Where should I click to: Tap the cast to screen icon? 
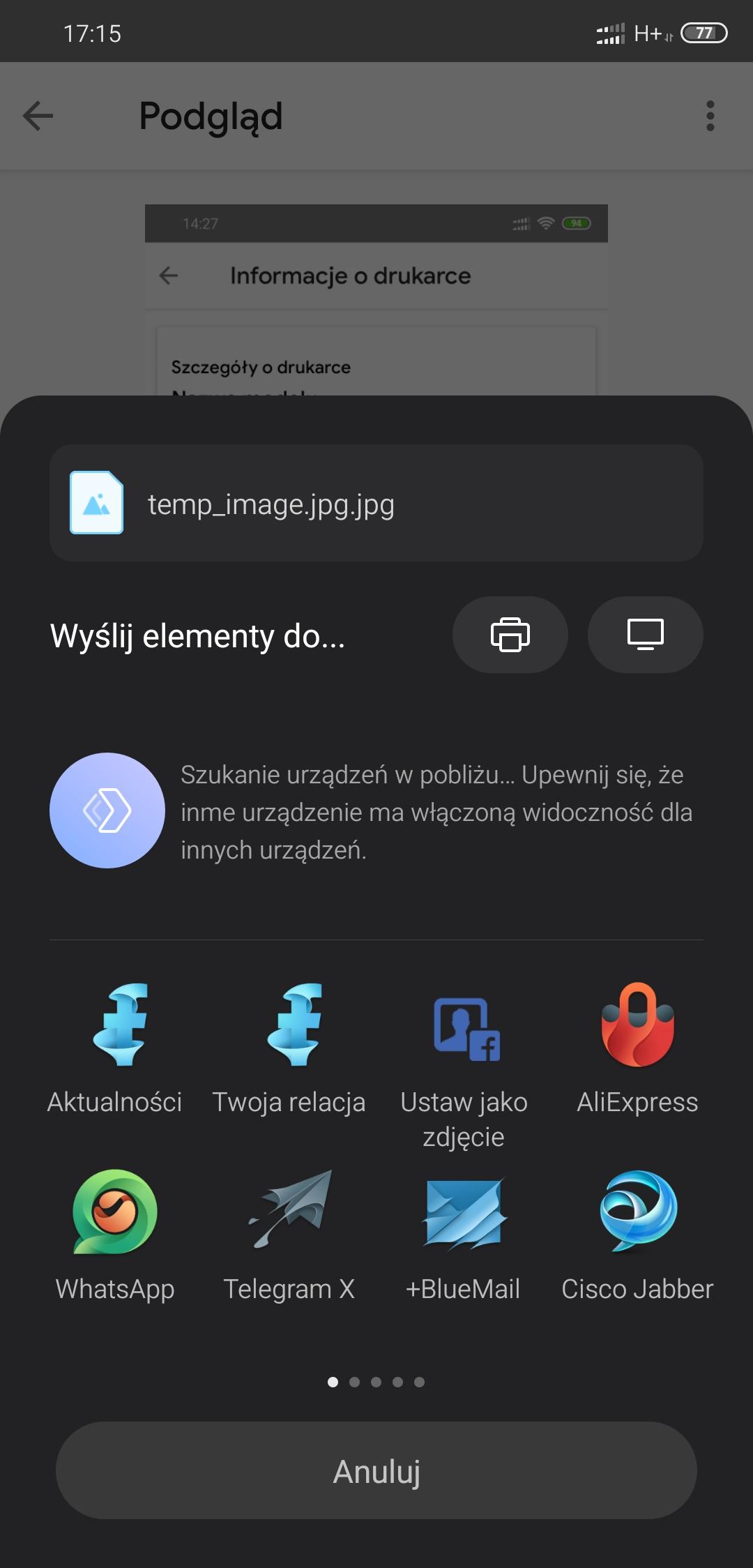(645, 635)
